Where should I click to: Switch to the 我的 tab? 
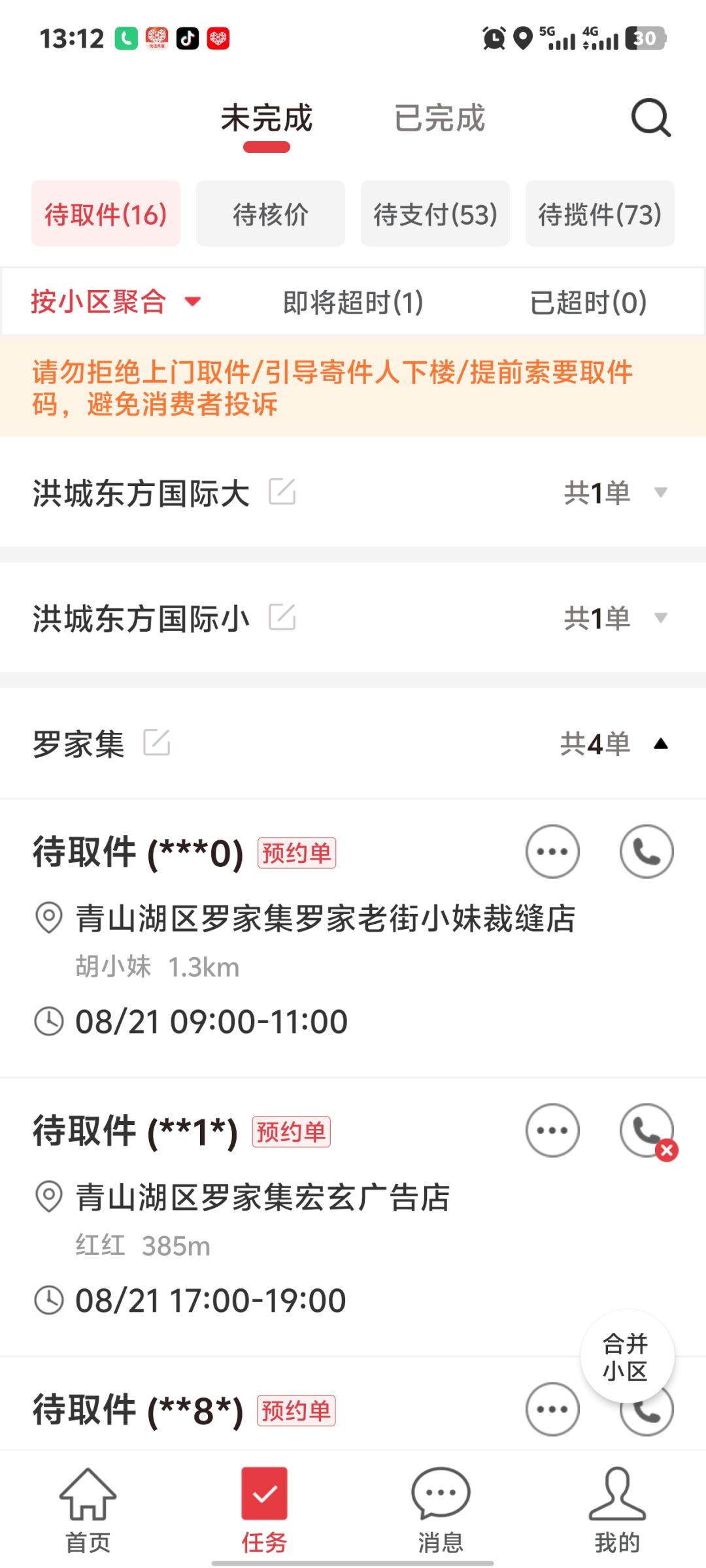click(617, 1511)
